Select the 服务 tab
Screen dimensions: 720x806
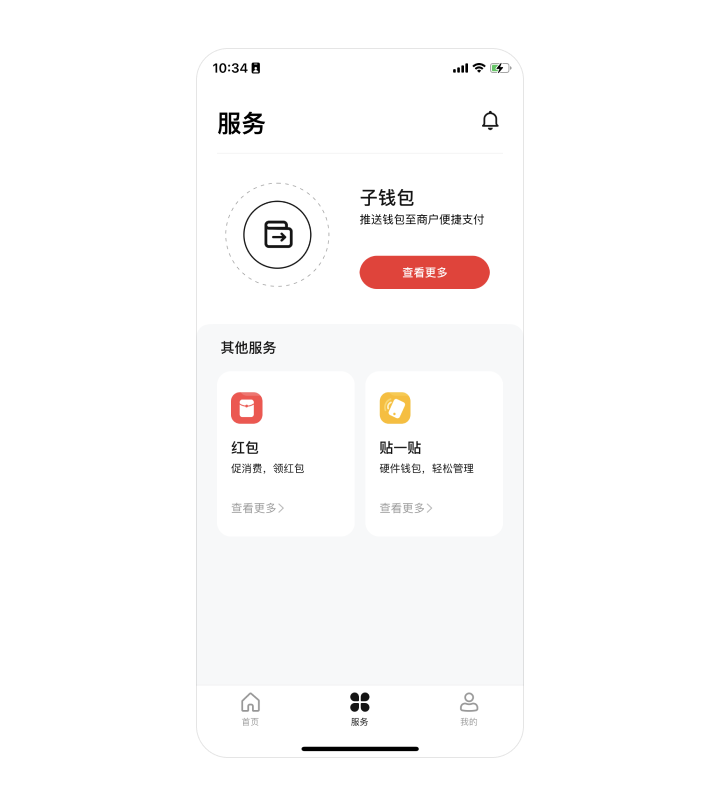360,709
